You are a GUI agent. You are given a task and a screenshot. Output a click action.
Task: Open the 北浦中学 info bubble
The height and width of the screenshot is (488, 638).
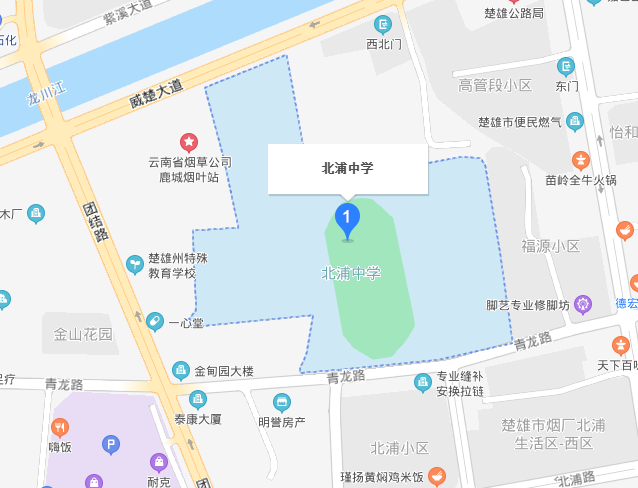(x=347, y=169)
